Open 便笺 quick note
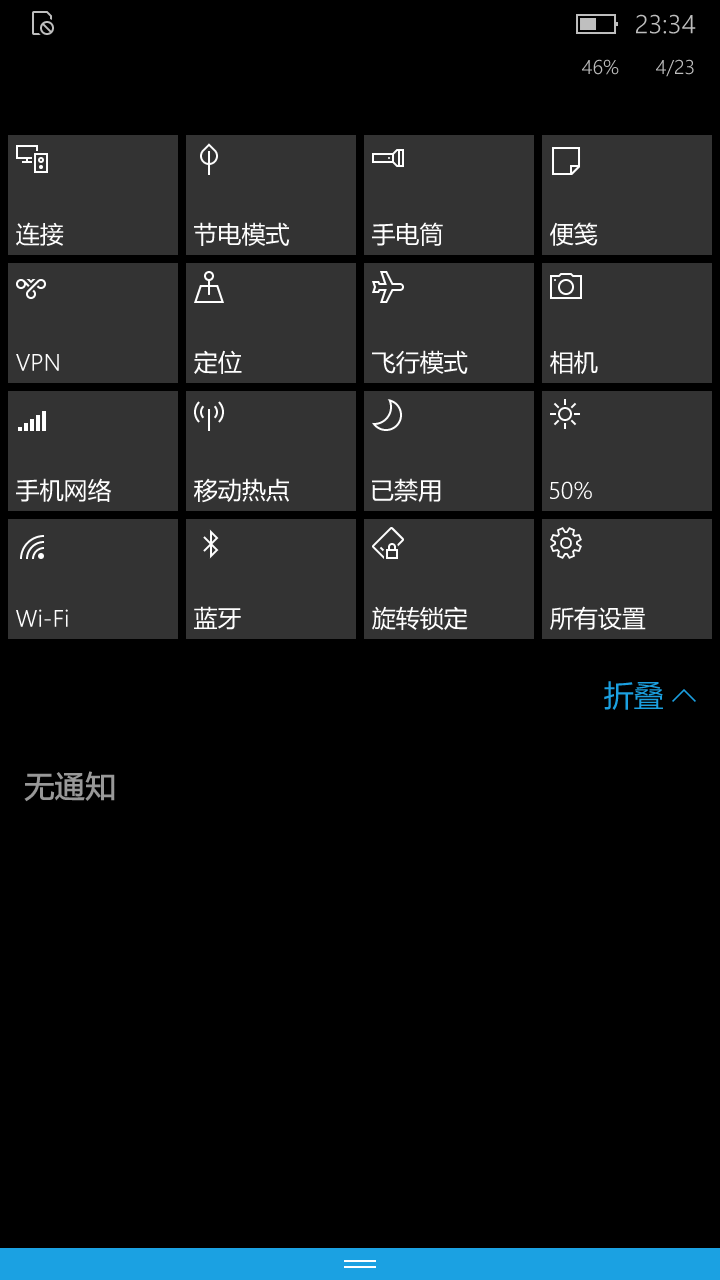Image resolution: width=720 pixels, height=1280 pixels. [627, 195]
